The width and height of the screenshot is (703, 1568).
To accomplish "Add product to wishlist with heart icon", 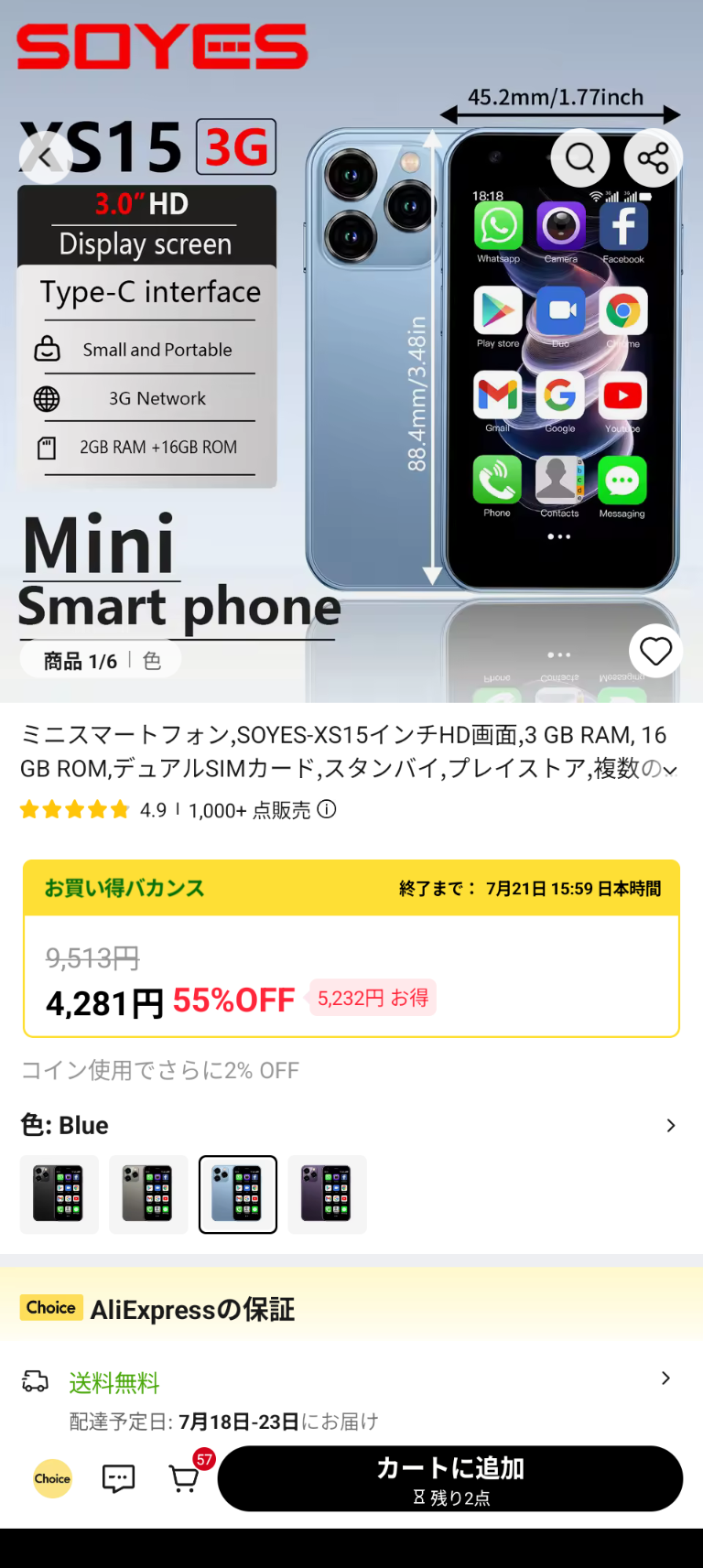I will pyautogui.click(x=655, y=651).
